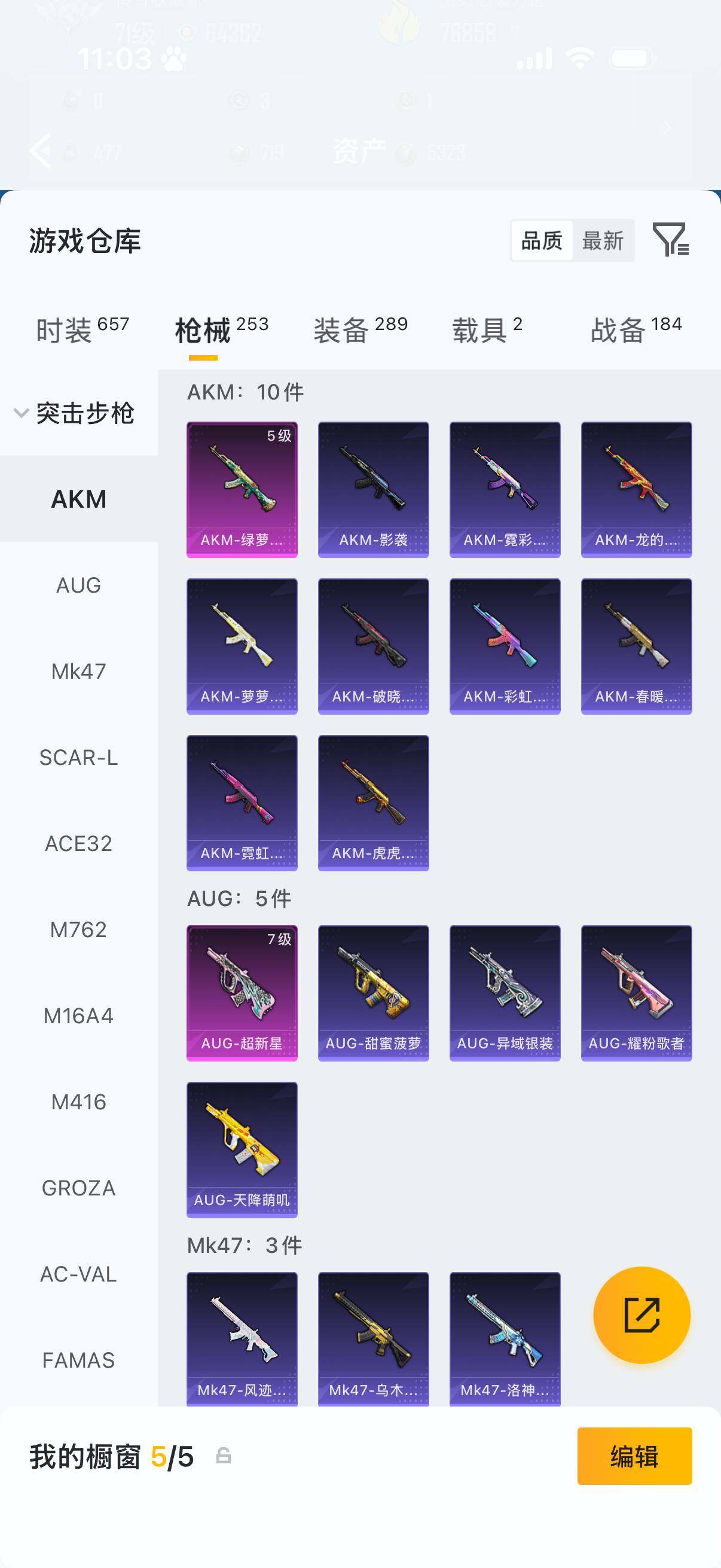Open the 战备 tab

coord(636,330)
